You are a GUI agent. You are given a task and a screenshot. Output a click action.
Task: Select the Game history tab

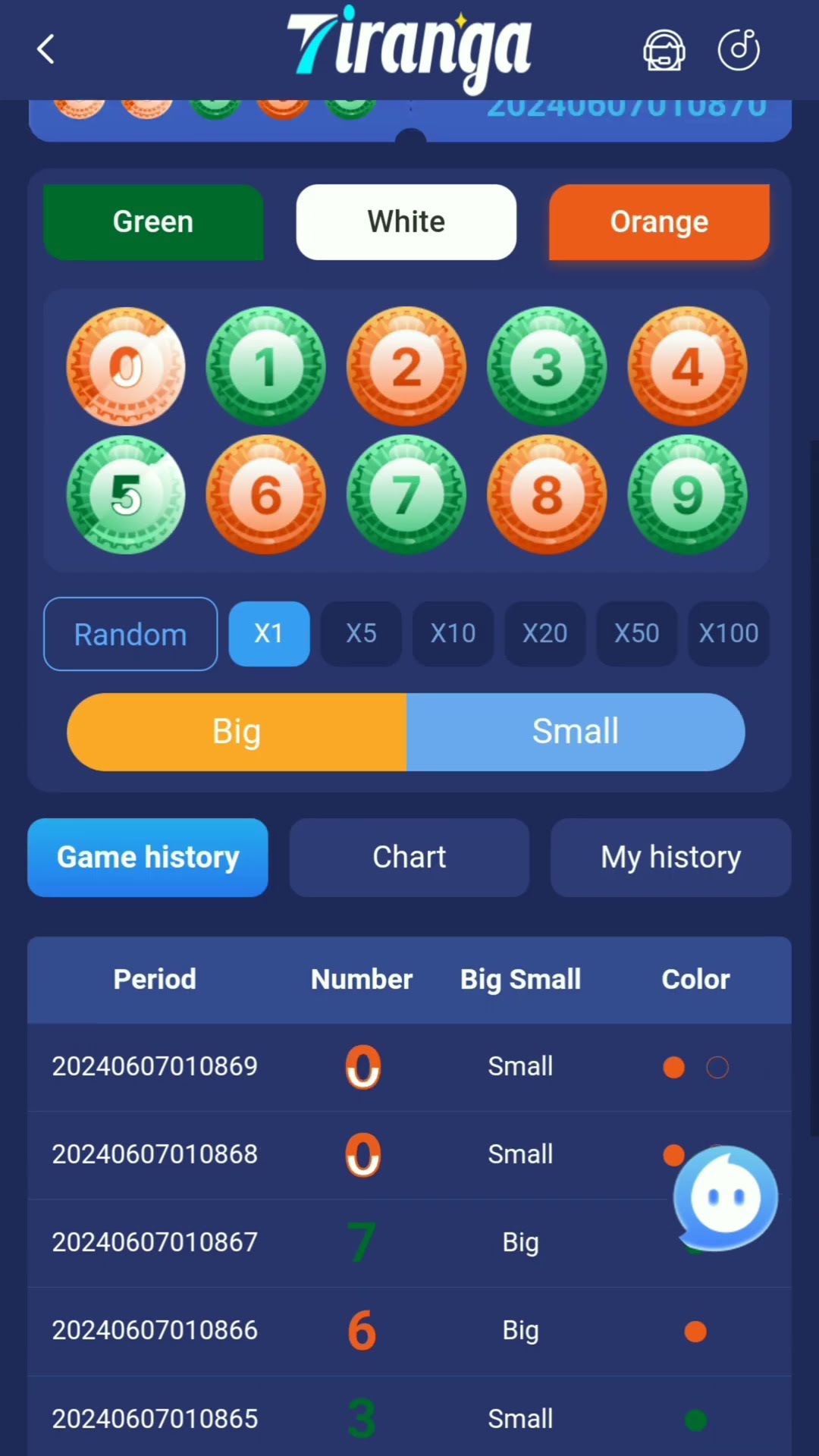tap(148, 858)
